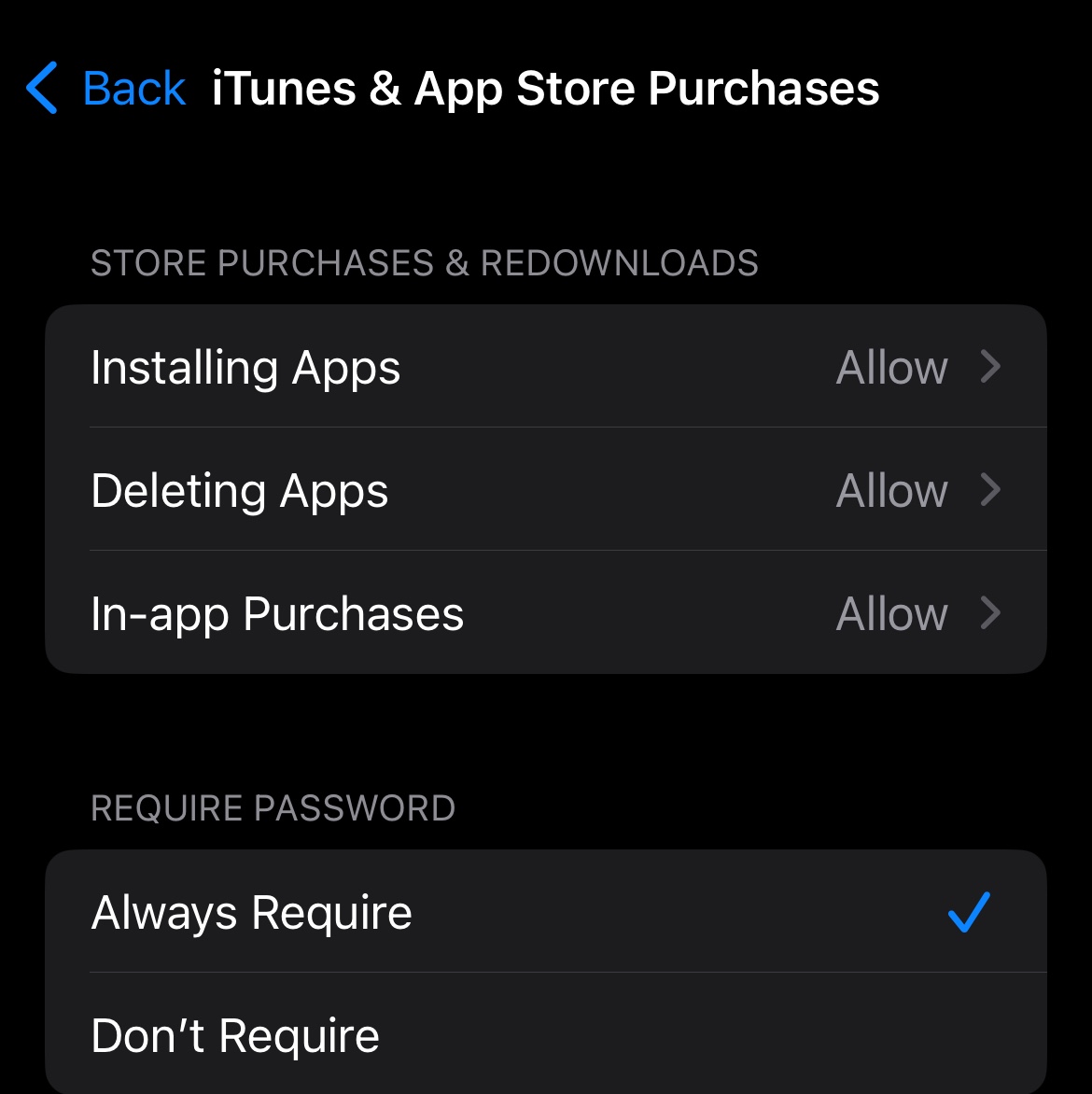Click the blue checkmark beside Always Require
The image size is (1092, 1094).
(x=968, y=913)
